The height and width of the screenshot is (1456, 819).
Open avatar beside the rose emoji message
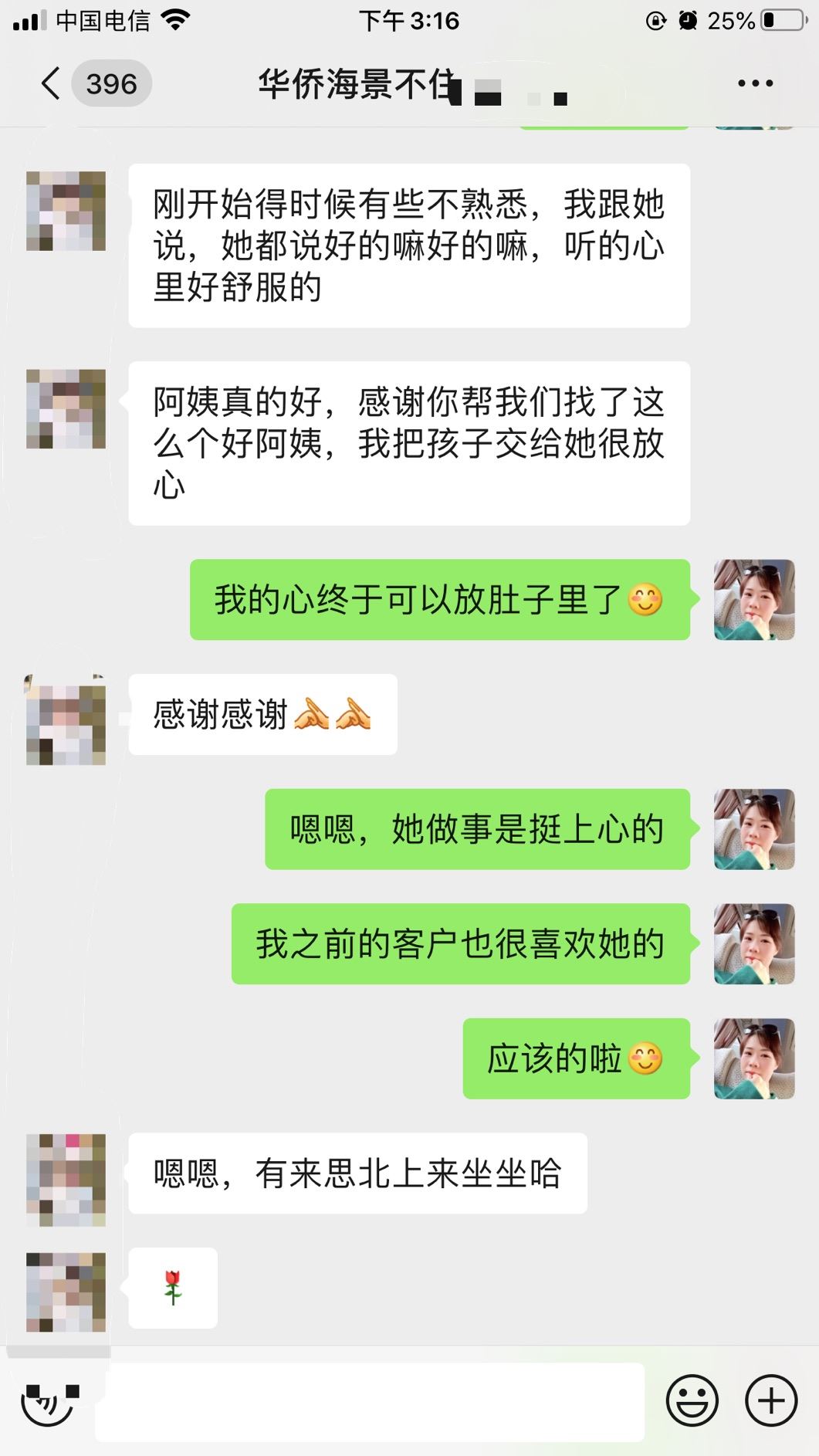tap(66, 1292)
